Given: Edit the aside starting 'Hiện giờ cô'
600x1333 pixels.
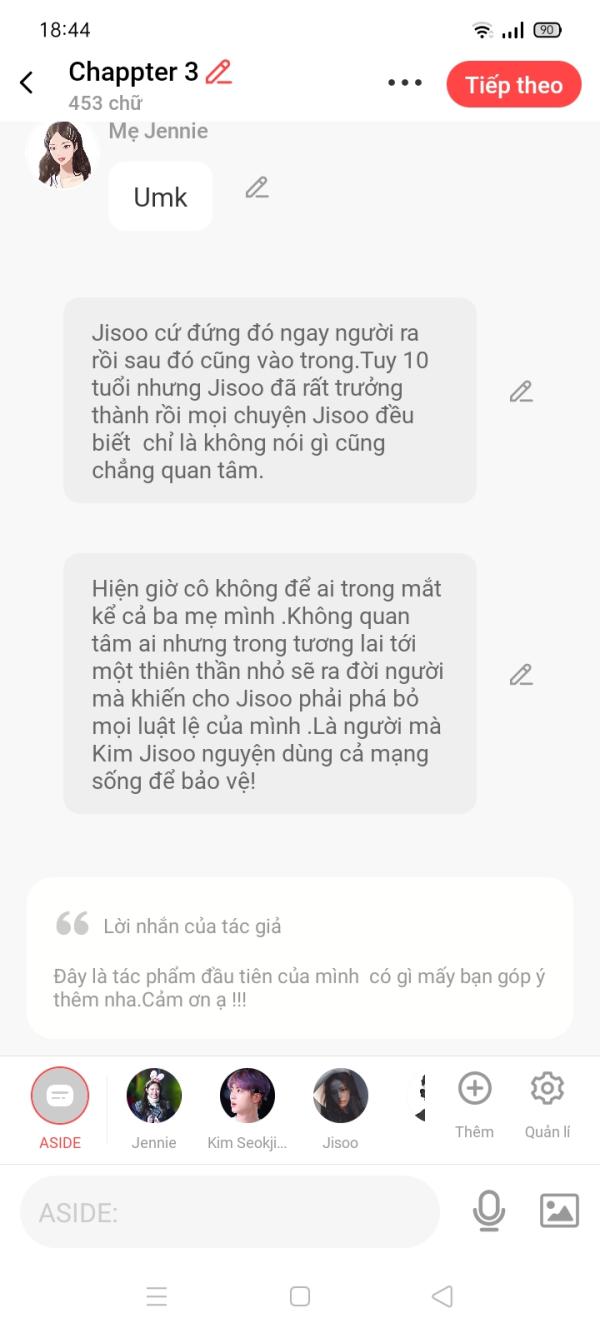Looking at the screenshot, I should [x=521, y=675].
